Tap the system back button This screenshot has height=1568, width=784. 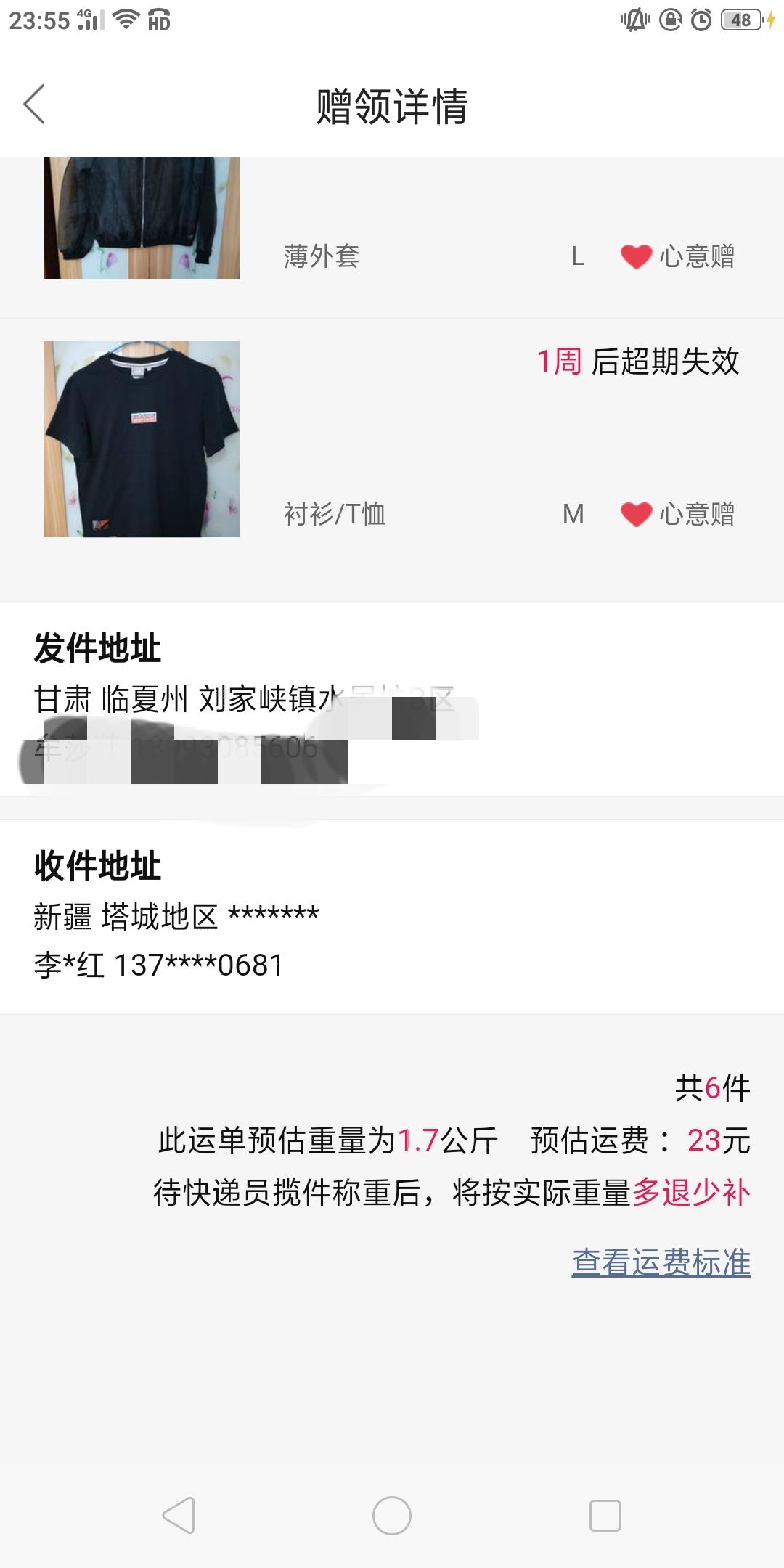pos(179,1516)
